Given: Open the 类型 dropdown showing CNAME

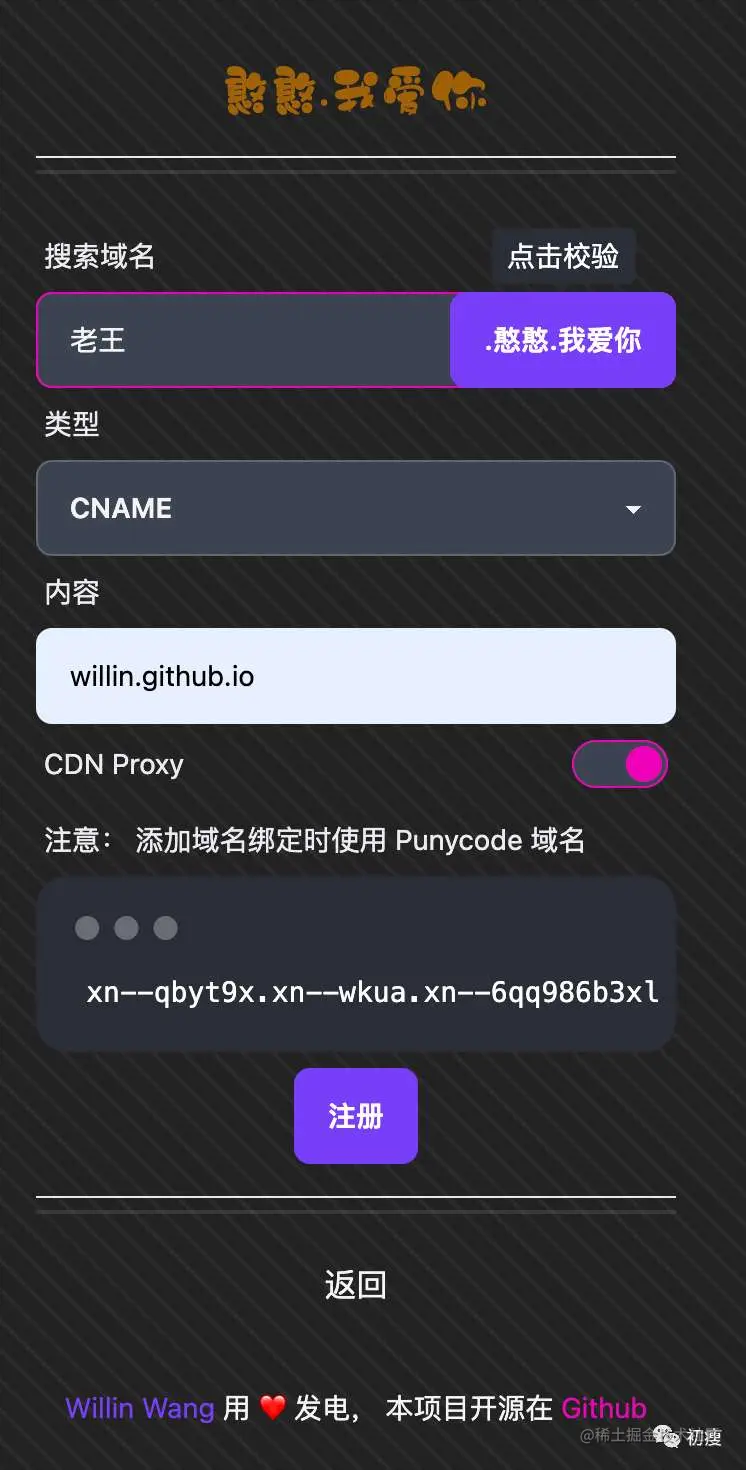Looking at the screenshot, I should point(356,508).
